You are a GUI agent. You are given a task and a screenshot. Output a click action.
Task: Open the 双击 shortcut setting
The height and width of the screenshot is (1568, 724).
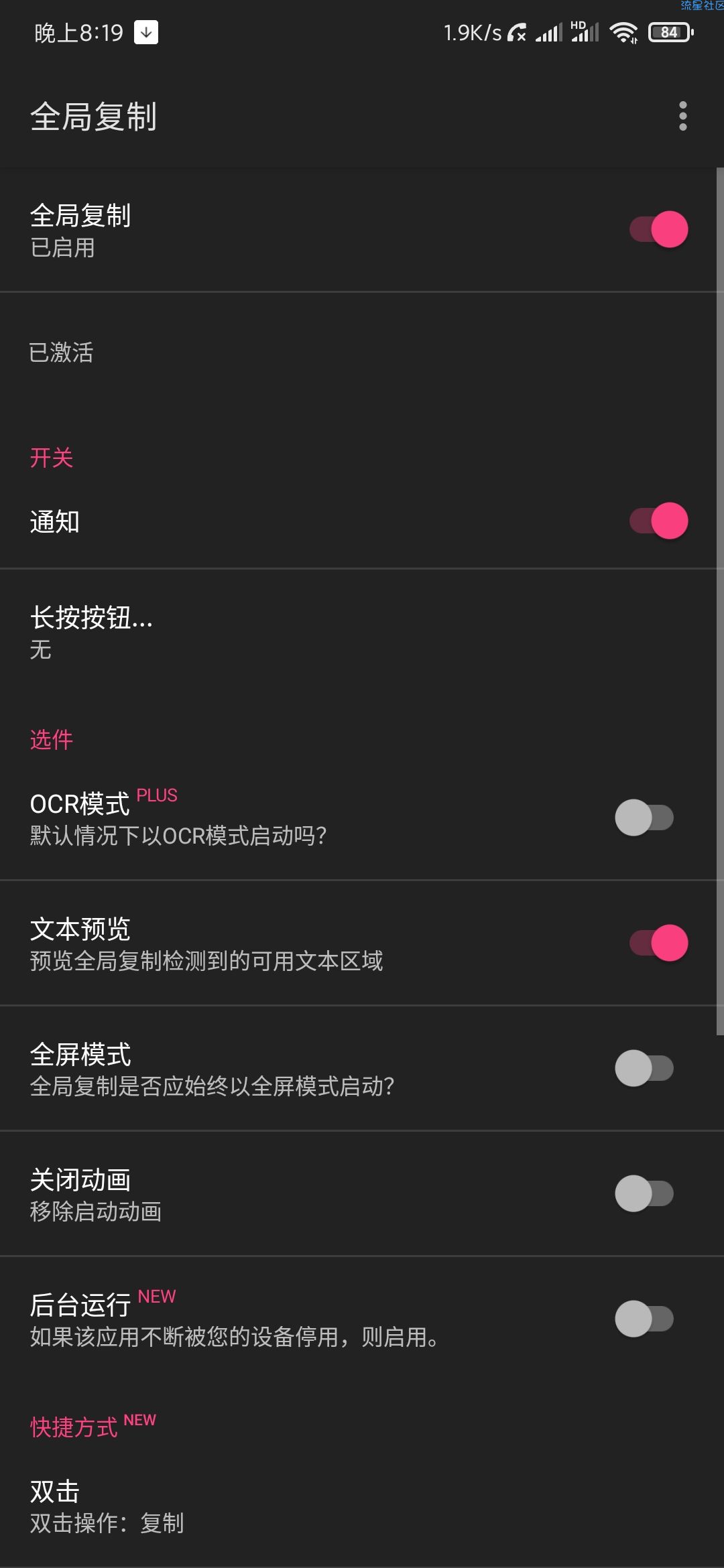click(362, 1506)
